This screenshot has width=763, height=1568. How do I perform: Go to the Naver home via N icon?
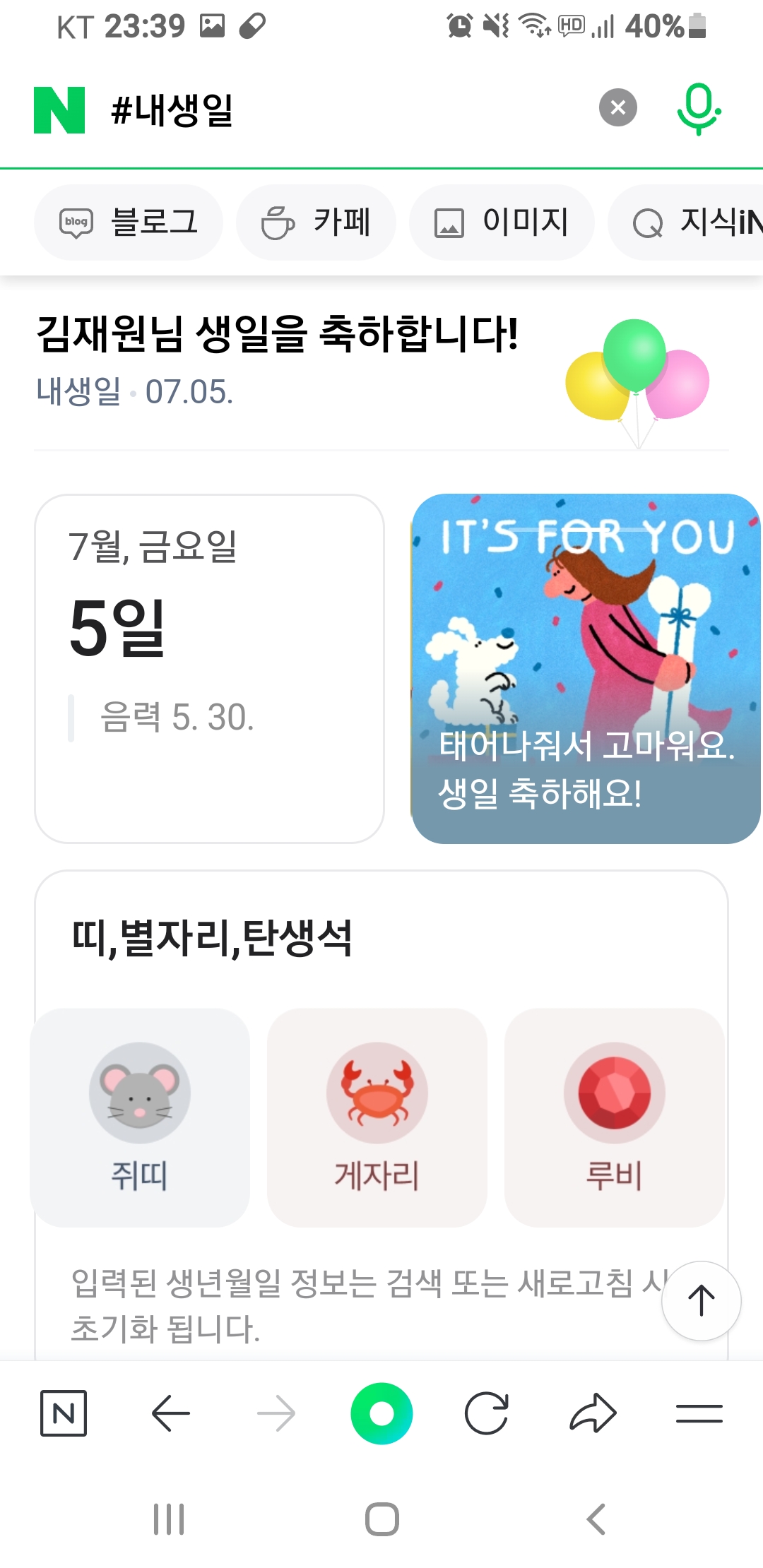click(x=64, y=1413)
